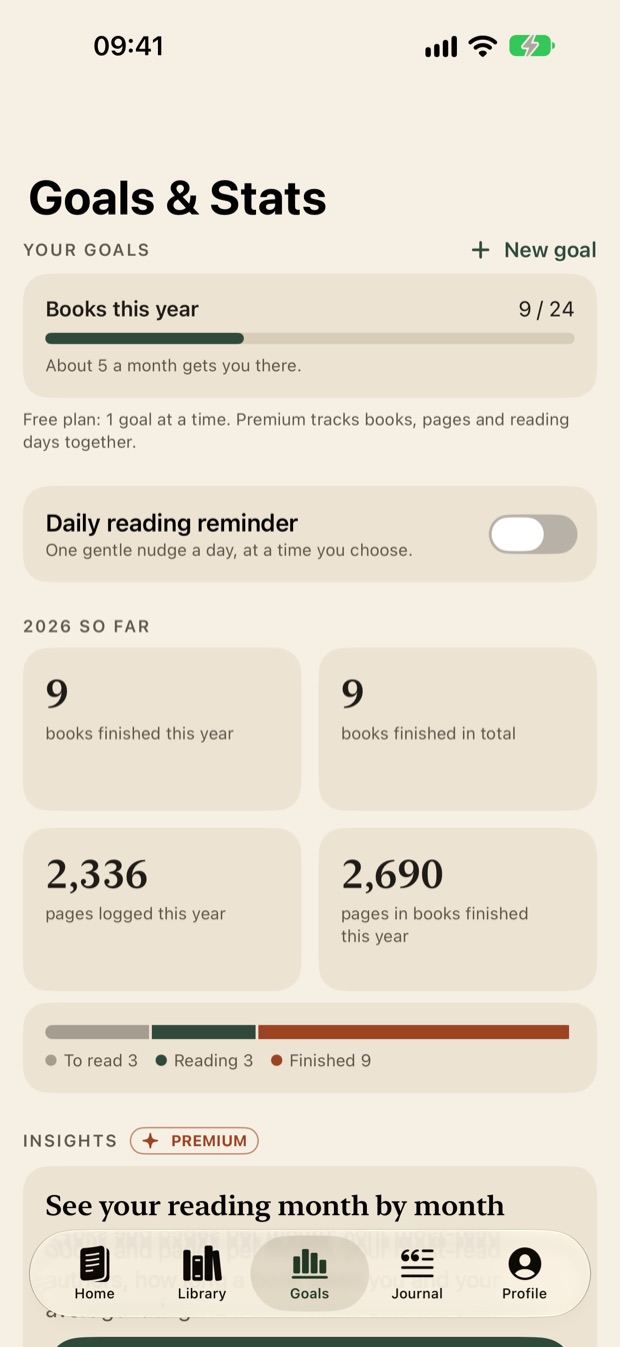The width and height of the screenshot is (620, 1347).
Task: Go to the Home tab
Action: (95, 1273)
